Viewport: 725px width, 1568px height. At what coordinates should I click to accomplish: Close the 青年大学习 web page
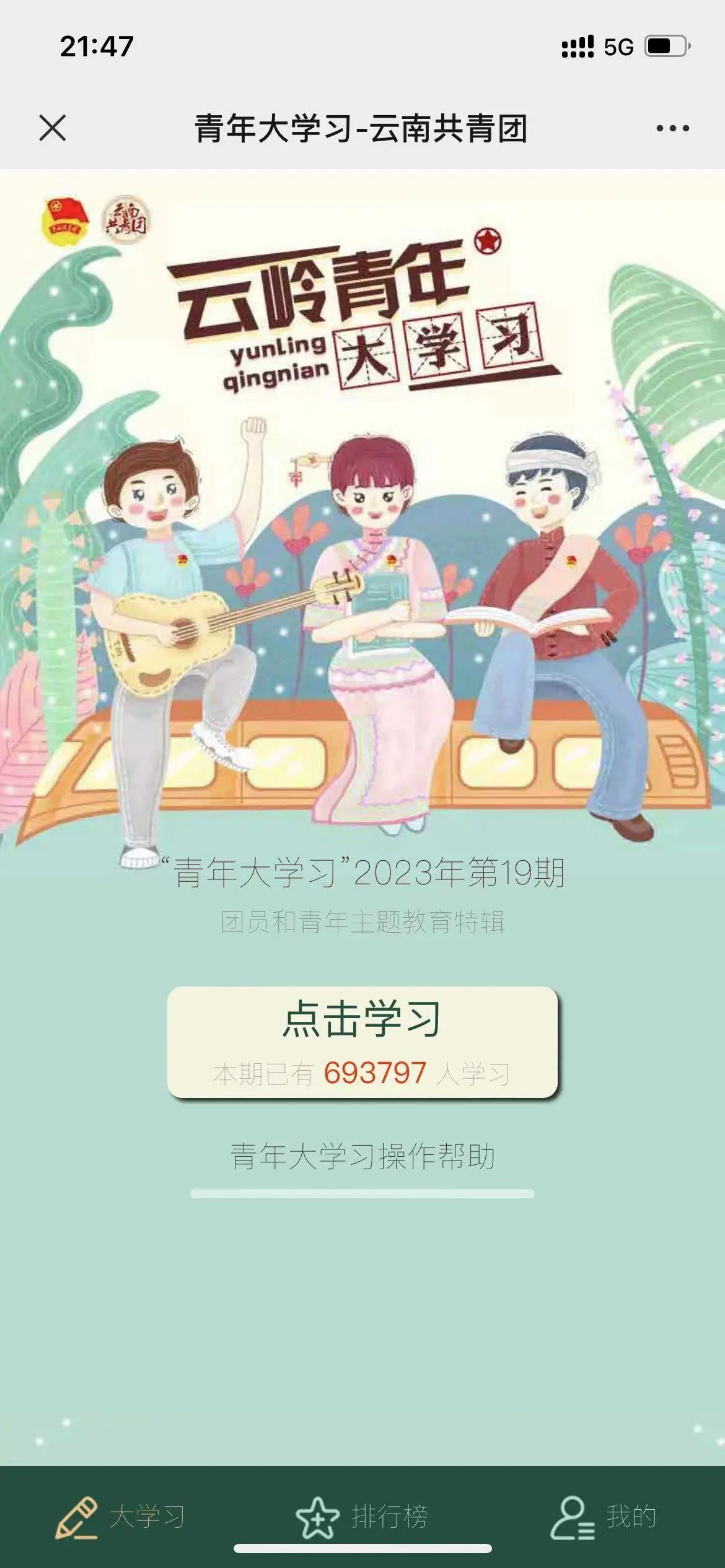tap(53, 128)
